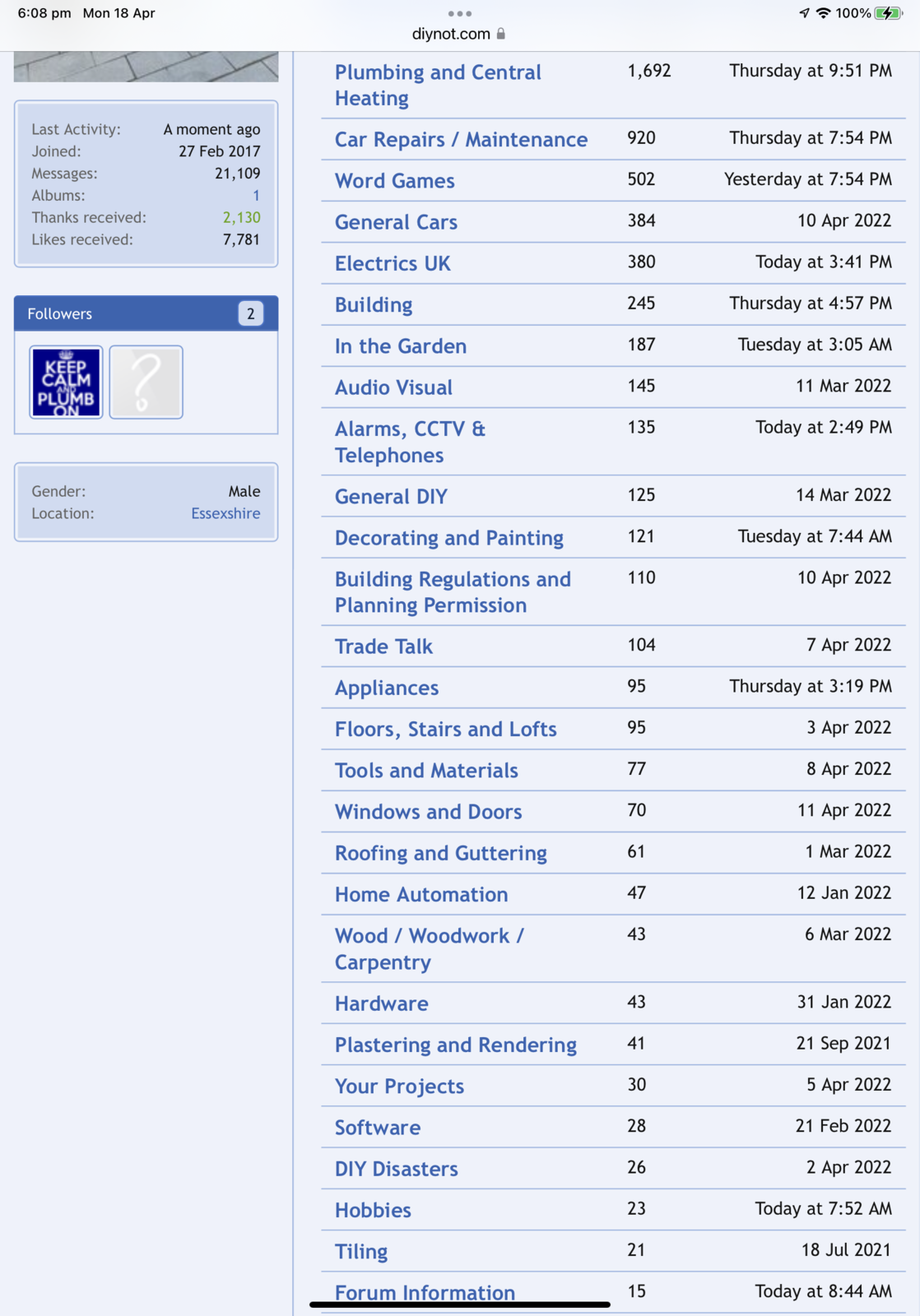Screen dimensions: 920x1316
Task: Select Plastering and Rendering forum
Action: coord(455,1045)
